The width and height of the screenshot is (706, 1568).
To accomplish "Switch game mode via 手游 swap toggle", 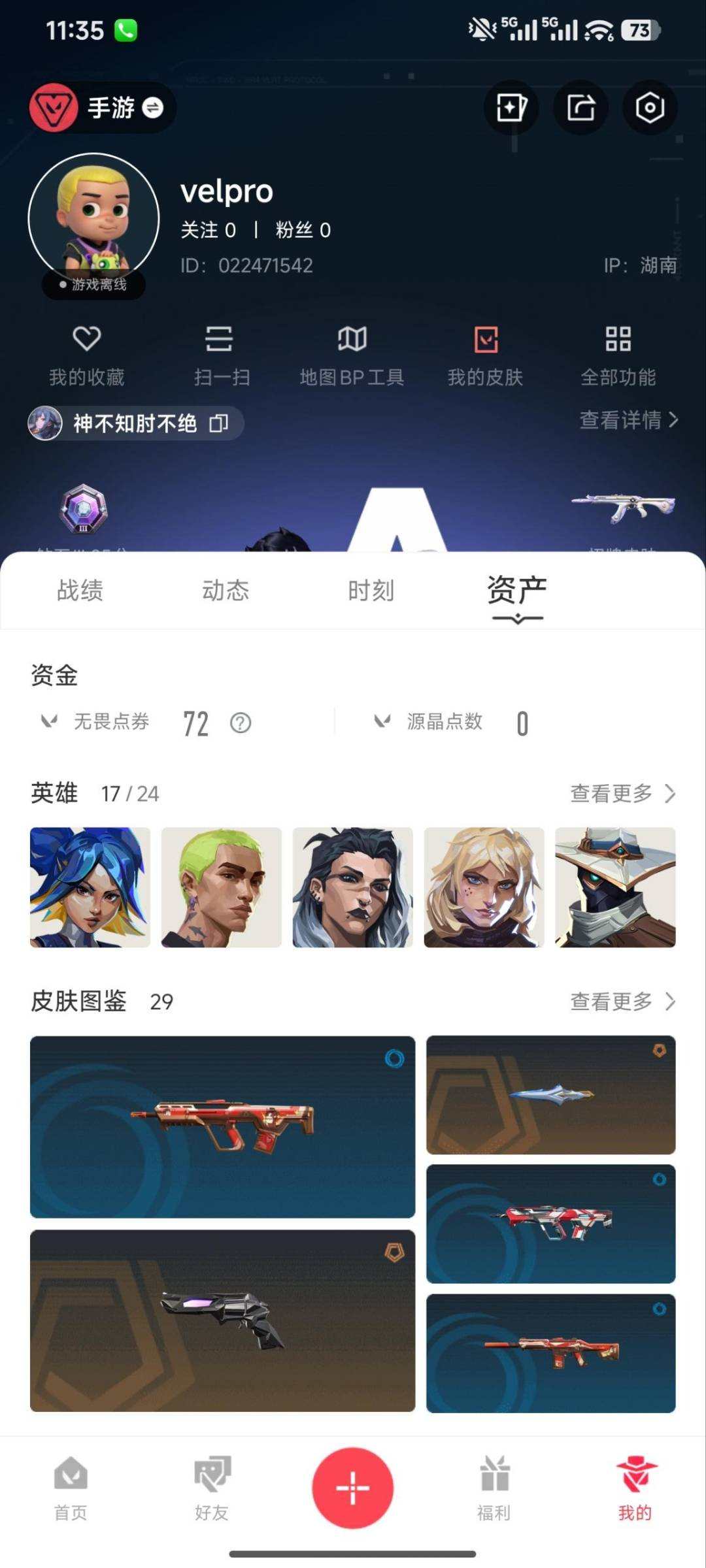I will pyautogui.click(x=153, y=108).
